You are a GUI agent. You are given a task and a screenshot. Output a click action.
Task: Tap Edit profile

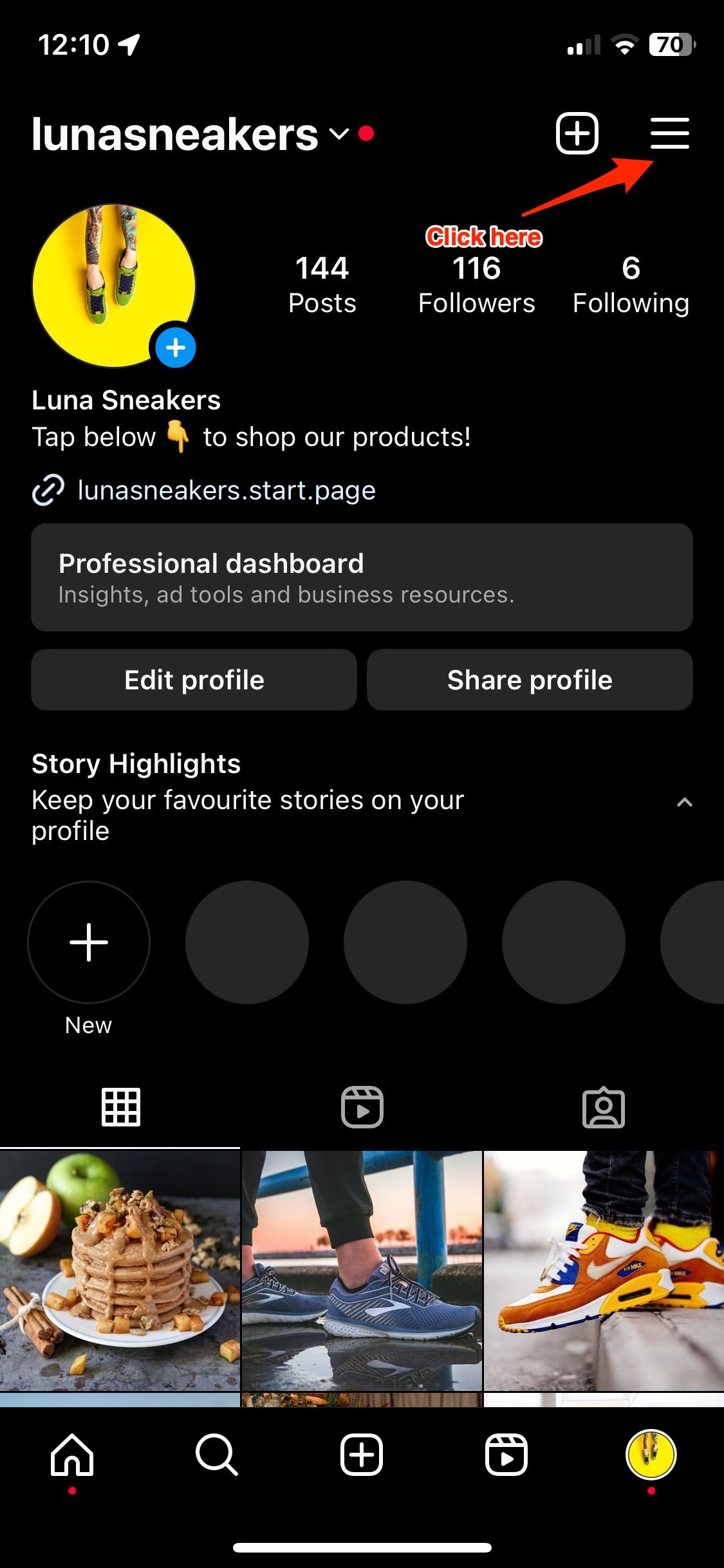(194, 680)
